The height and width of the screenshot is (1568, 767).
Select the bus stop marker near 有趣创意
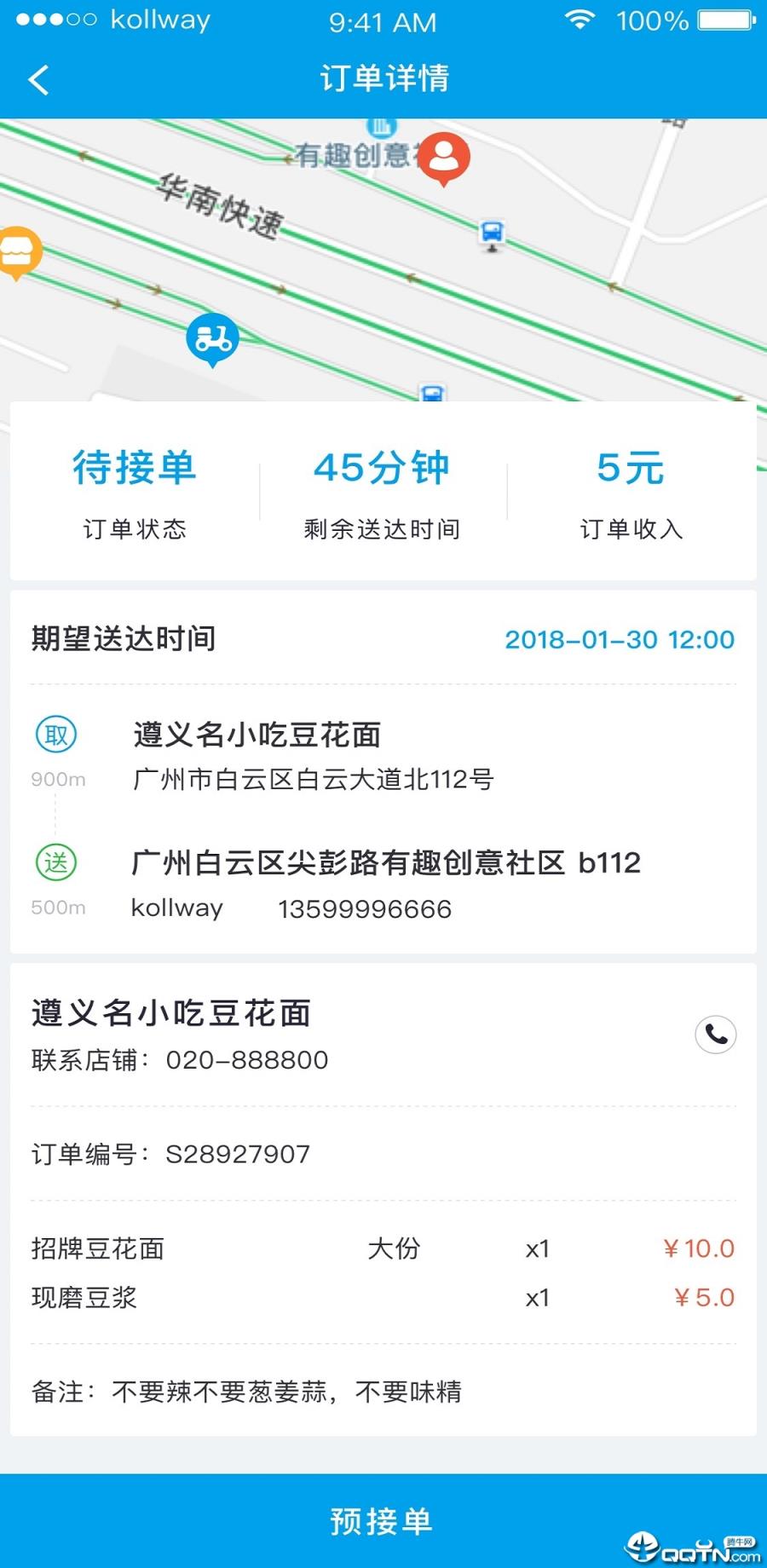[493, 233]
